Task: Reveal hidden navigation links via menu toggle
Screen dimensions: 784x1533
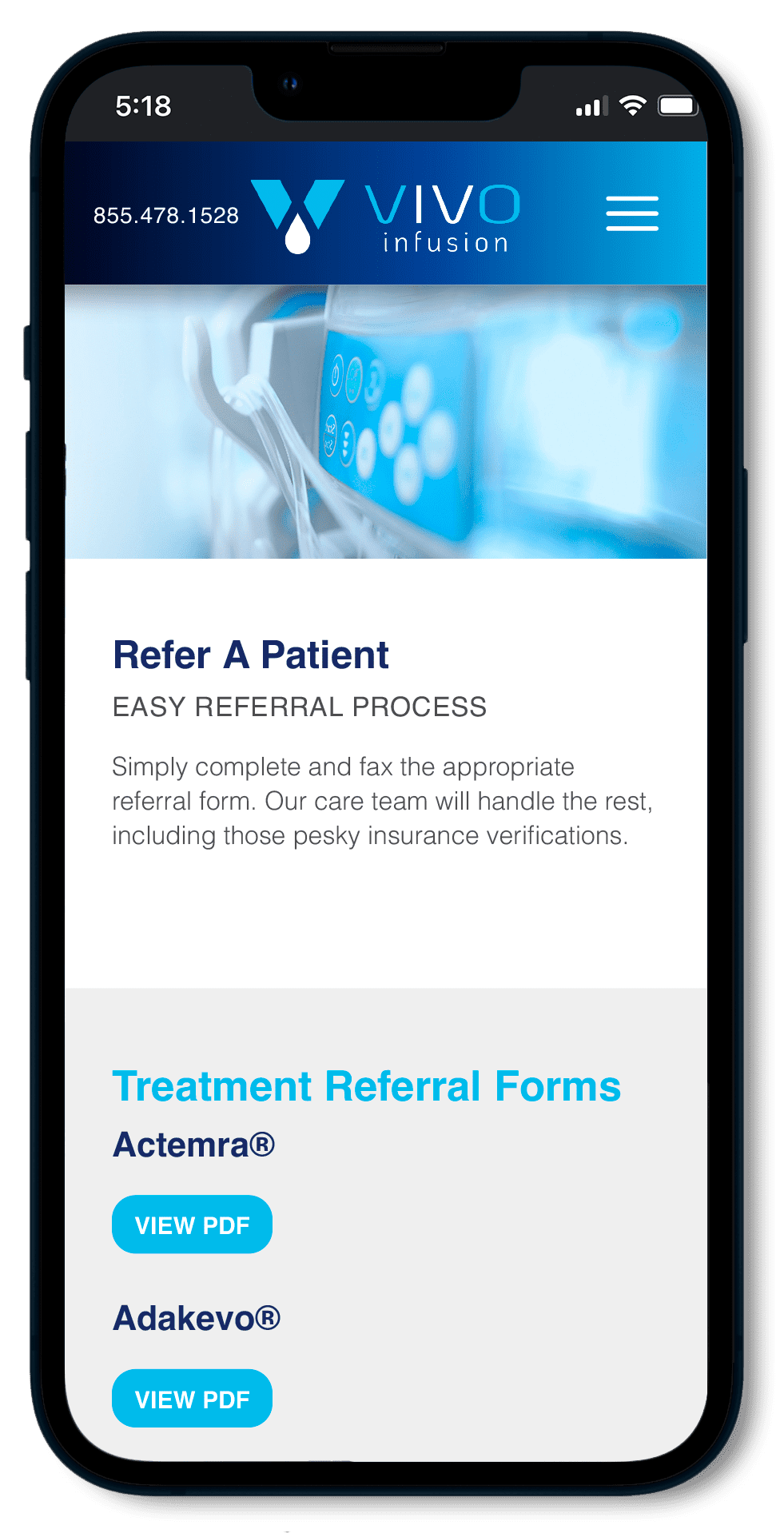Action: click(x=632, y=213)
